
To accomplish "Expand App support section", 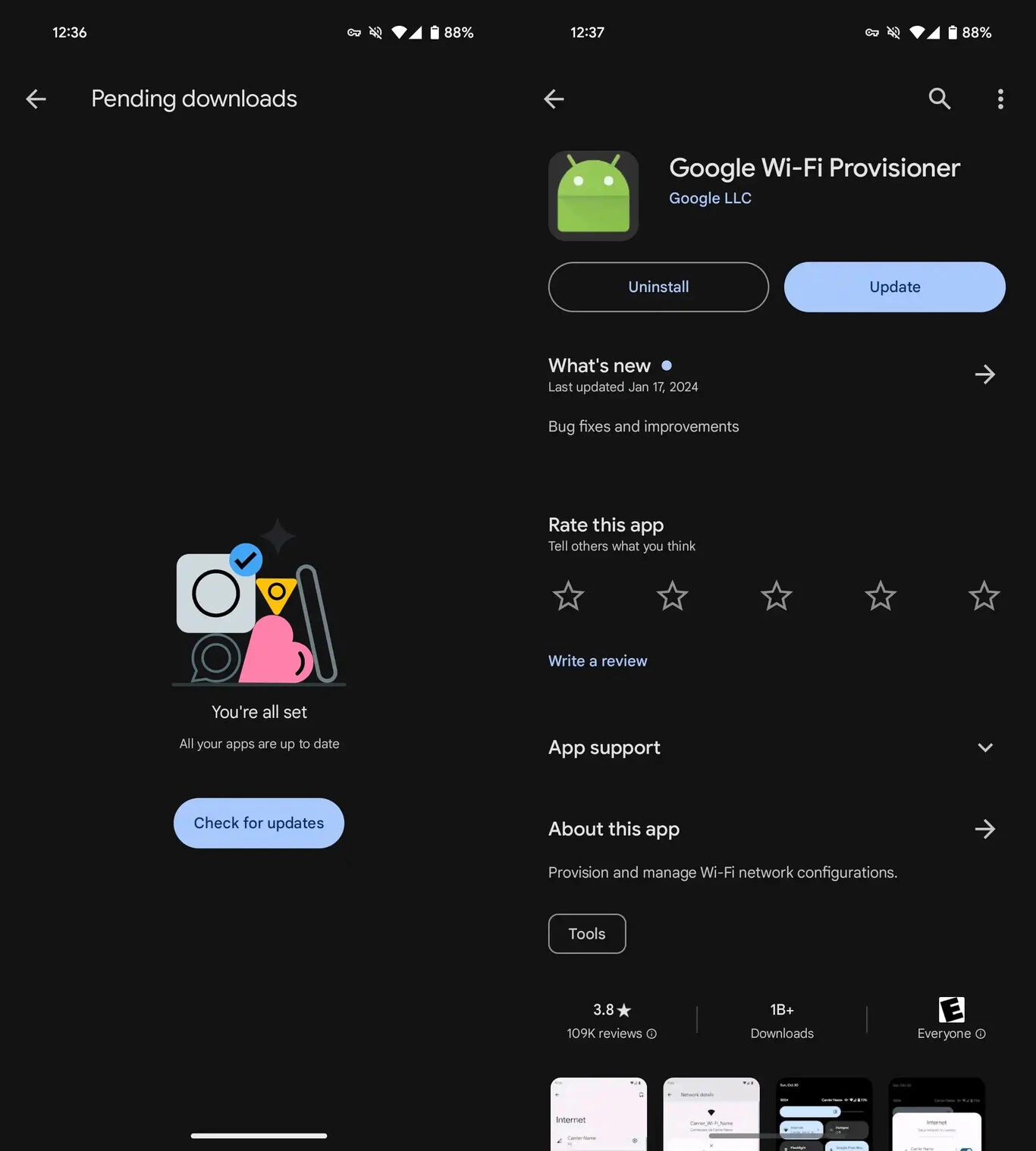I will pos(984,748).
